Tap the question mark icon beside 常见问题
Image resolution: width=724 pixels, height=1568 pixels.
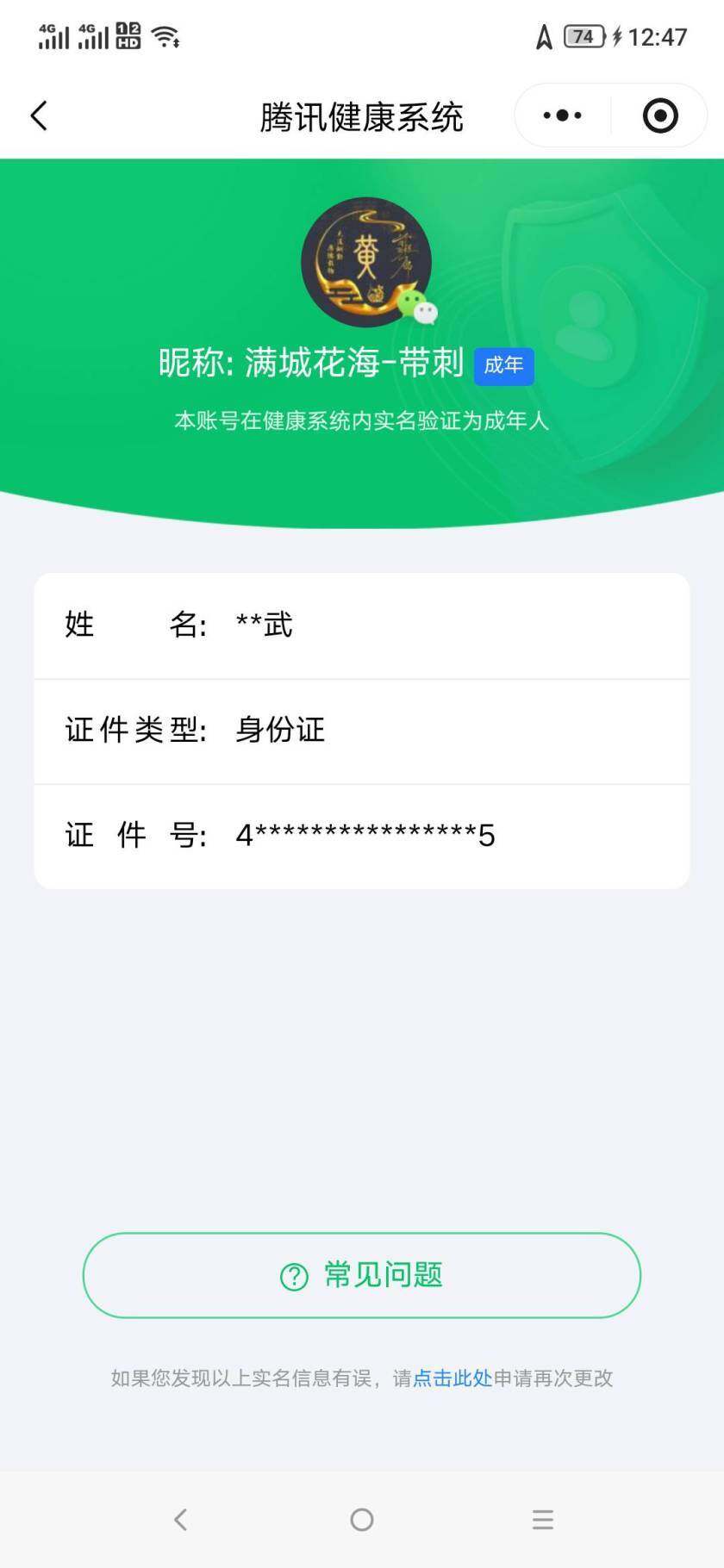click(x=294, y=1277)
